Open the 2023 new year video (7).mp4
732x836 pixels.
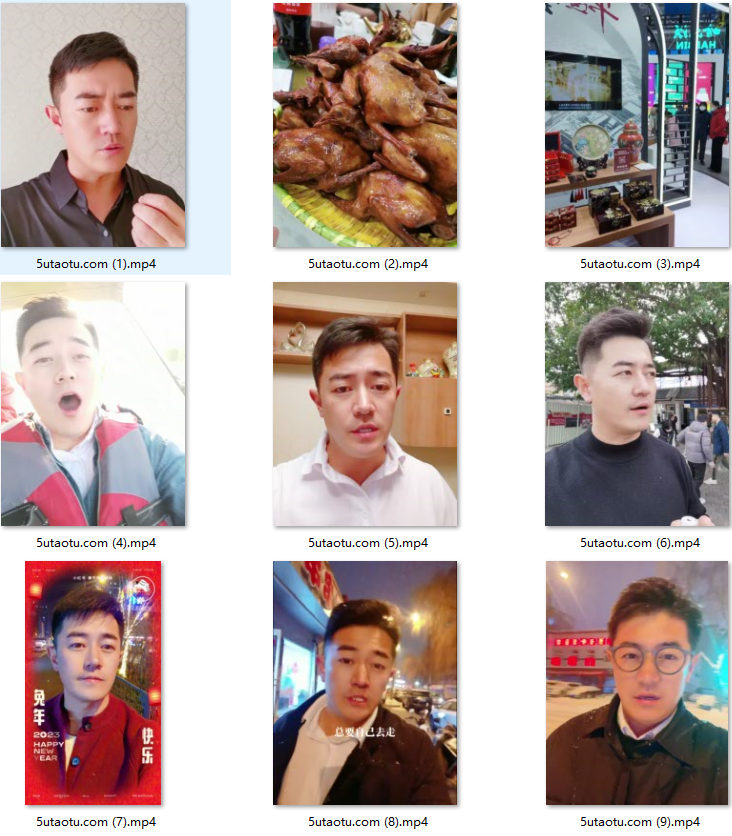[x=93, y=683]
